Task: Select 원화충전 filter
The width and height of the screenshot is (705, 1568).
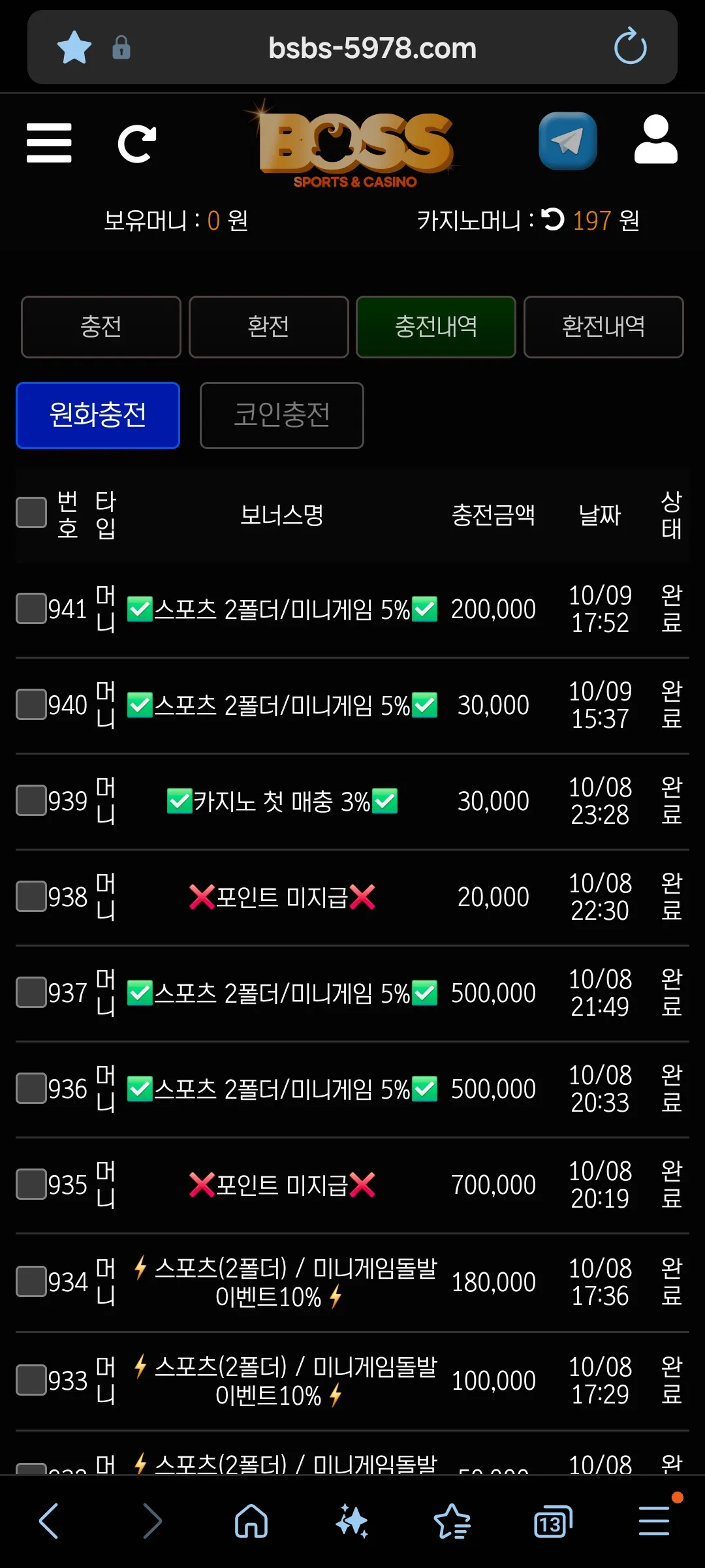Action: point(98,415)
